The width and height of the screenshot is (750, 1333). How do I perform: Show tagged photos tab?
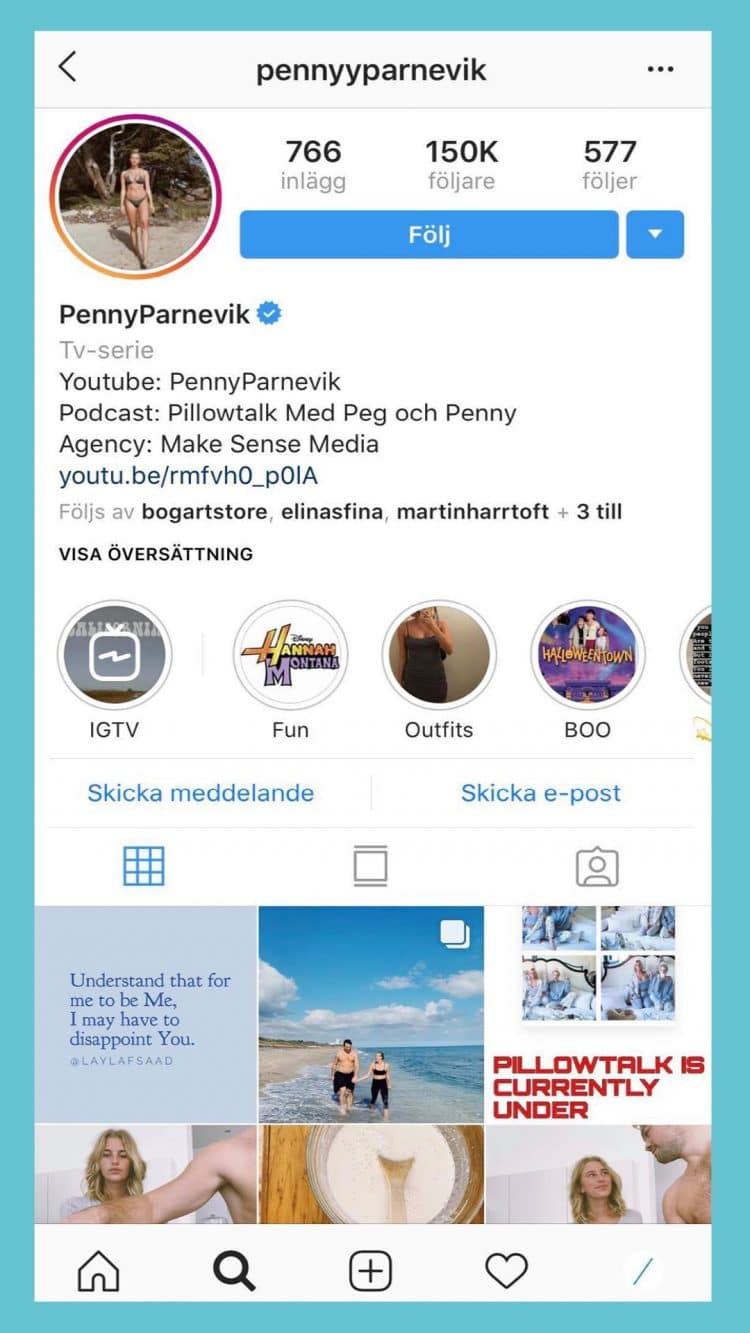(597, 867)
